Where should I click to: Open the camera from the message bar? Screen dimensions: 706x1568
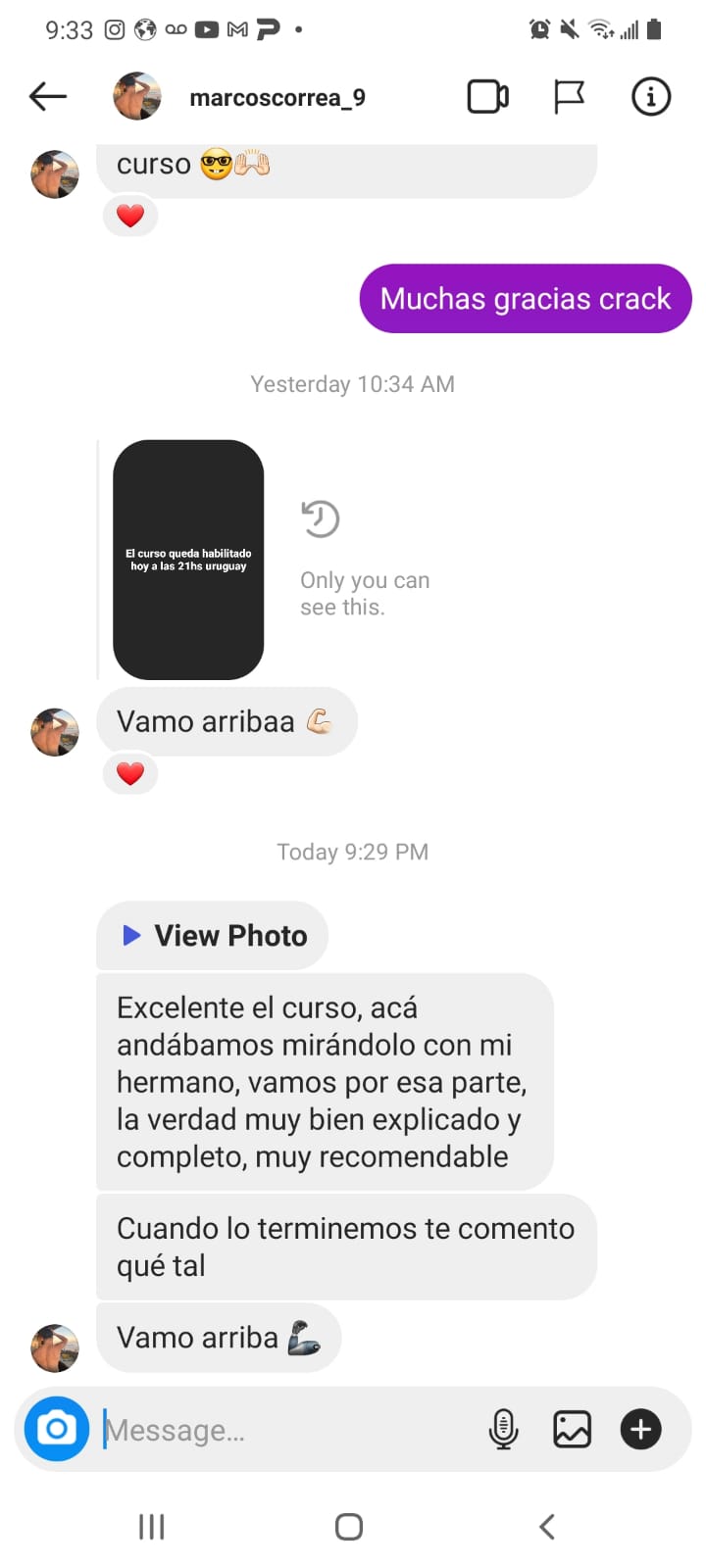57,1429
